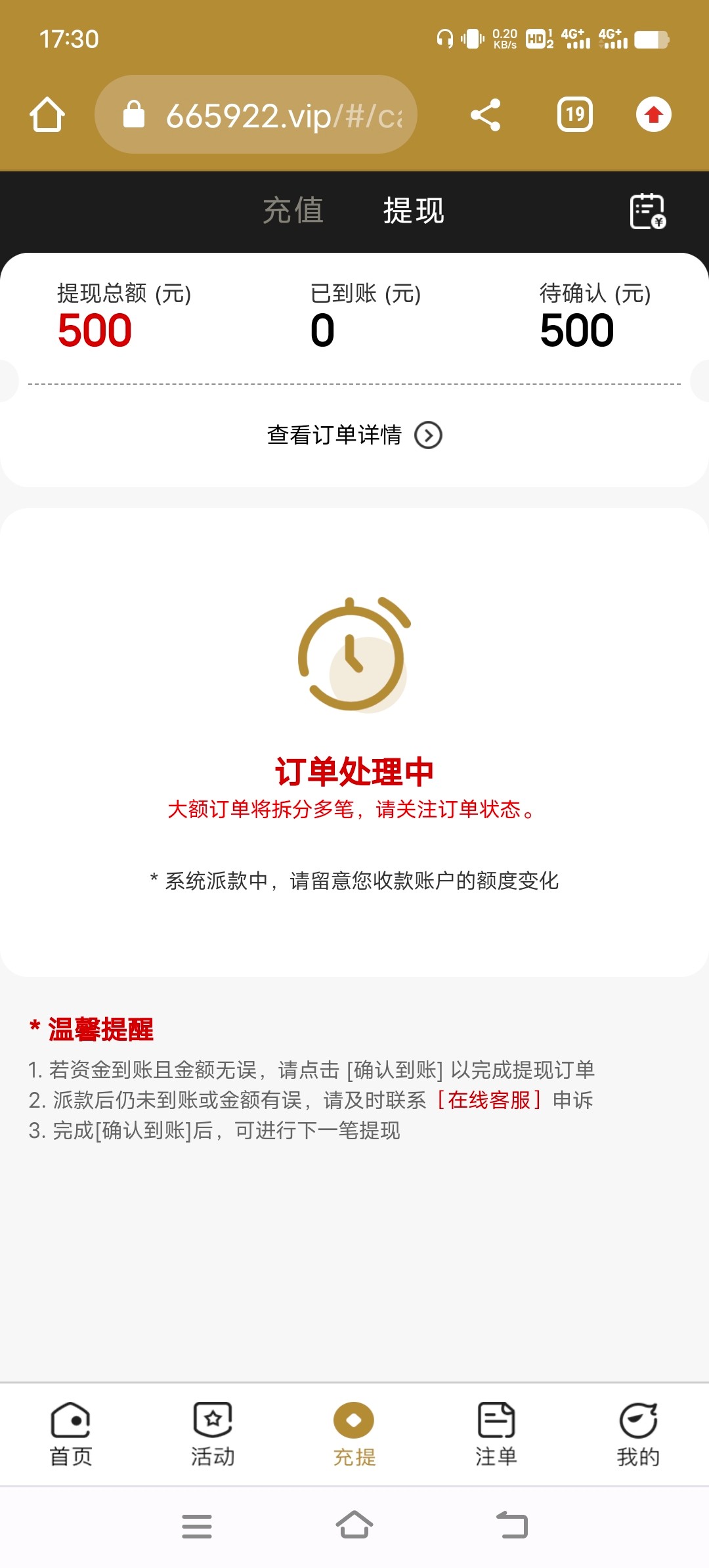Switch to the 我的 tab
Image resolution: width=709 pixels, height=1568 pixels.
(x=638, y=1434)
